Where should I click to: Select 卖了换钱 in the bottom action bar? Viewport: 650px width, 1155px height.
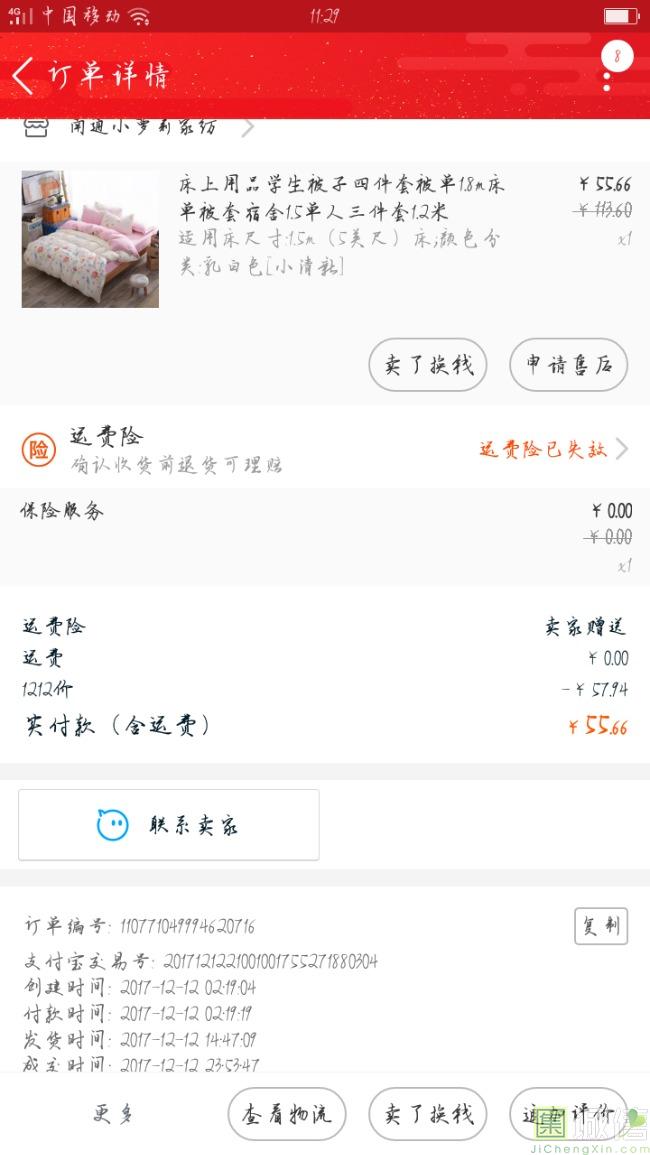point(427,1114)
